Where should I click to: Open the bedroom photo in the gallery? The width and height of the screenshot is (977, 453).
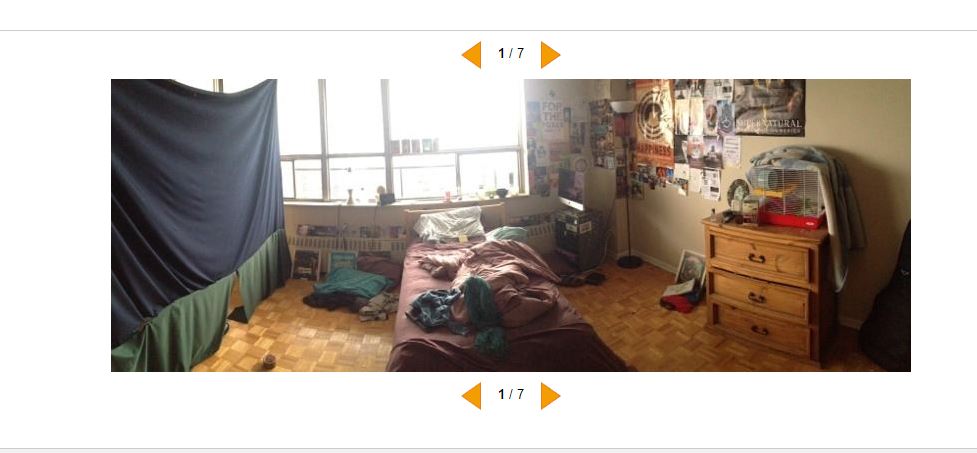(x=510, y=225)
